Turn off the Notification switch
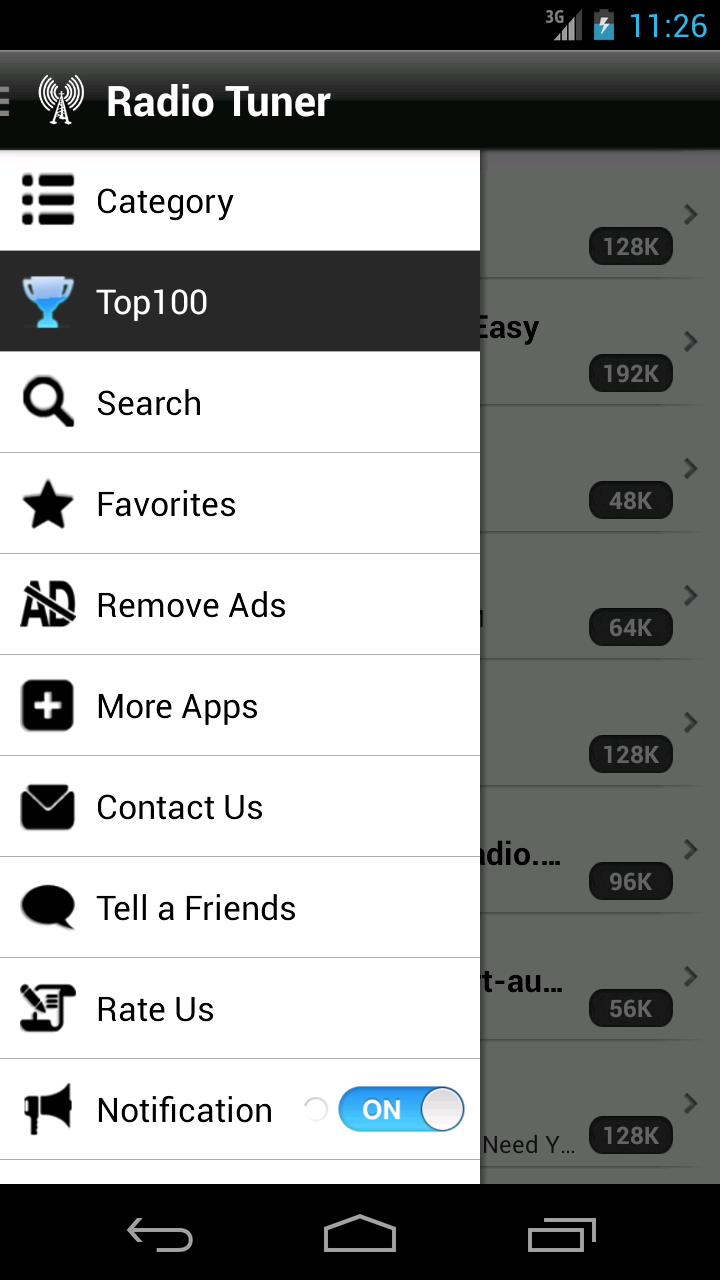 (x=401, y=1109)
